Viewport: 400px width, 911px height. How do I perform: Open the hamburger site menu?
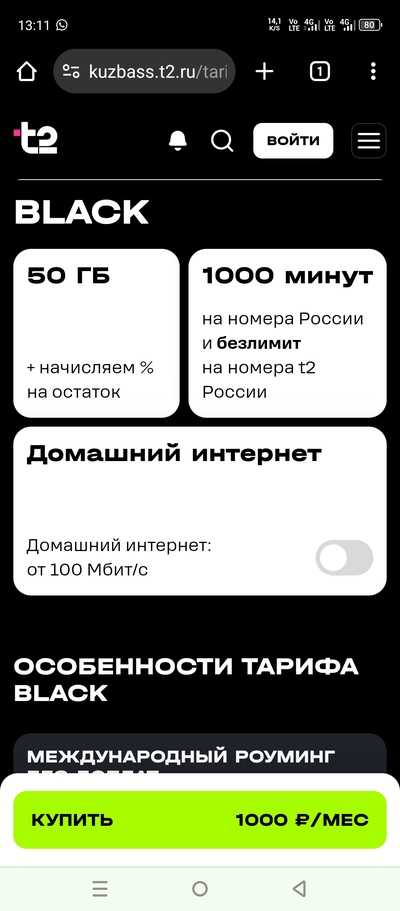pos(369,141)
